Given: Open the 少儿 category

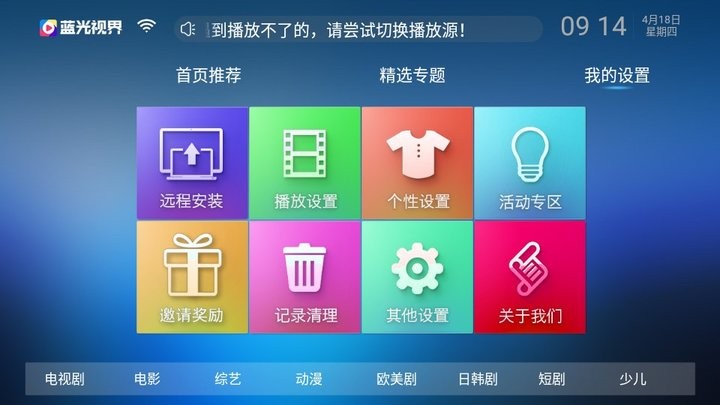Looking at the screenshot, I should coord(632,379).
